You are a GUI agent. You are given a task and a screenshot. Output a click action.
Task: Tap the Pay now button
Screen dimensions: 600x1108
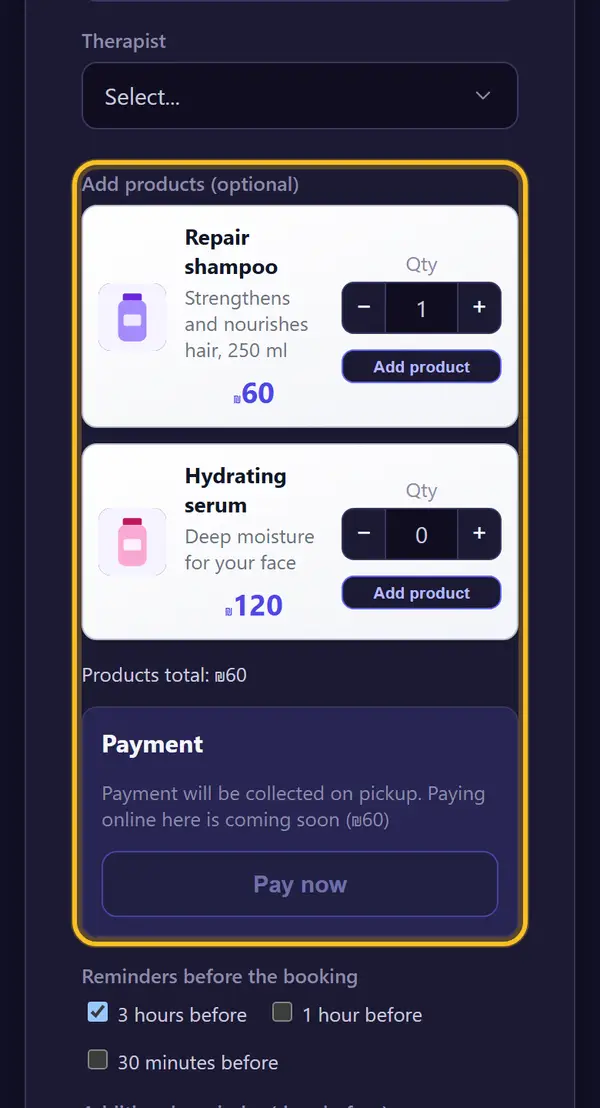(300, 884)
